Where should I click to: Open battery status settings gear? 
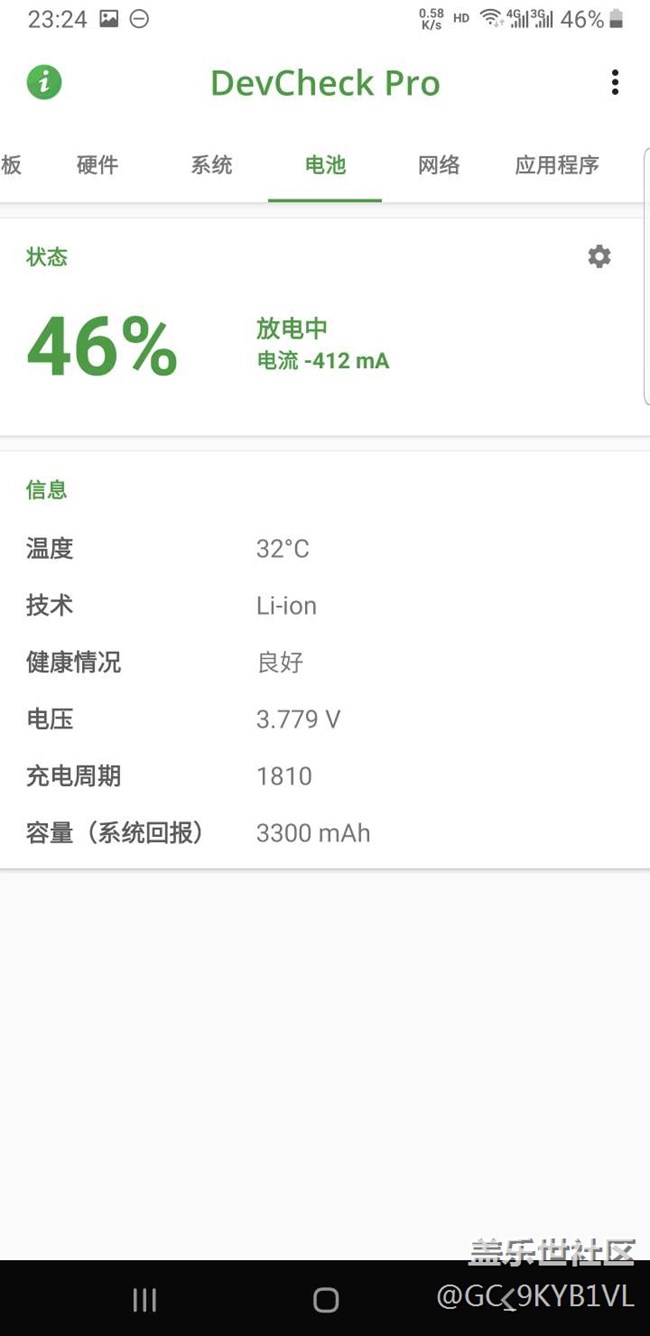(599, 257)
